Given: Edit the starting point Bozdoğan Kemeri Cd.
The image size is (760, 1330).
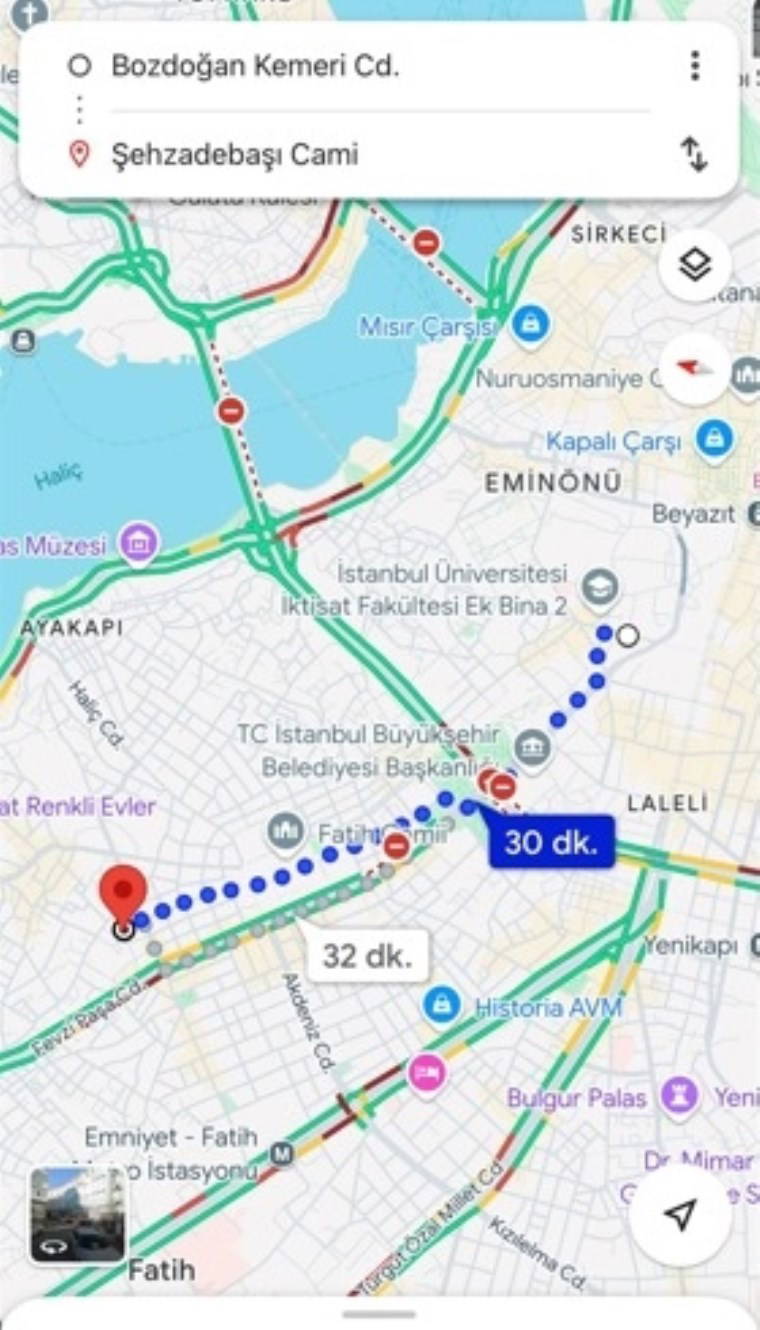Looking at the screenshot, I should pyautogui.click(x=255, y=67).
